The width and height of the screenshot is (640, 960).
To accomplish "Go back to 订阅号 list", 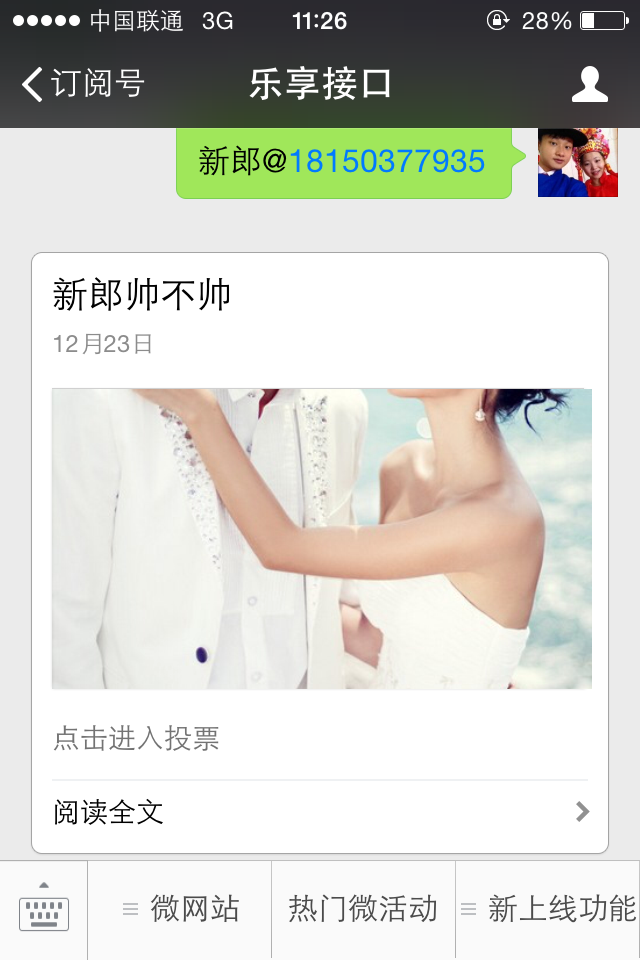I will [82, 84].
